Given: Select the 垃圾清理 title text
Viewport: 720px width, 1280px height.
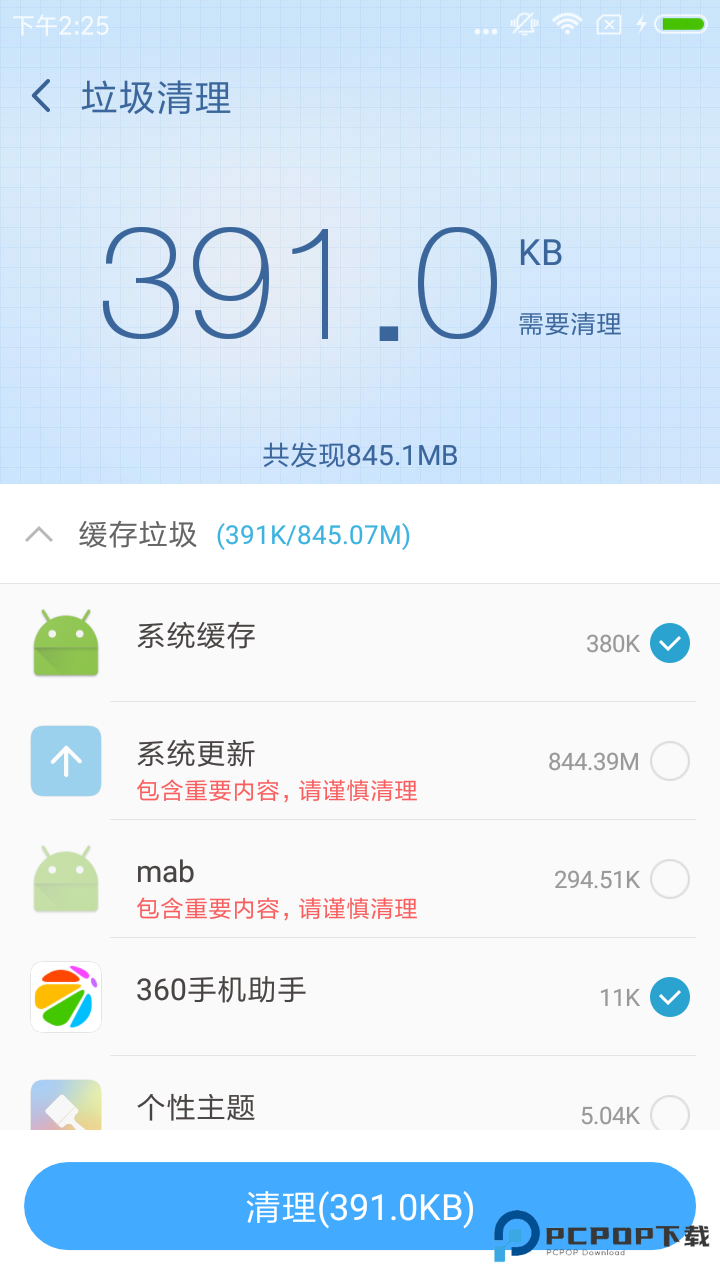Looking at the screenshot, I should click(x=155, y=96).
